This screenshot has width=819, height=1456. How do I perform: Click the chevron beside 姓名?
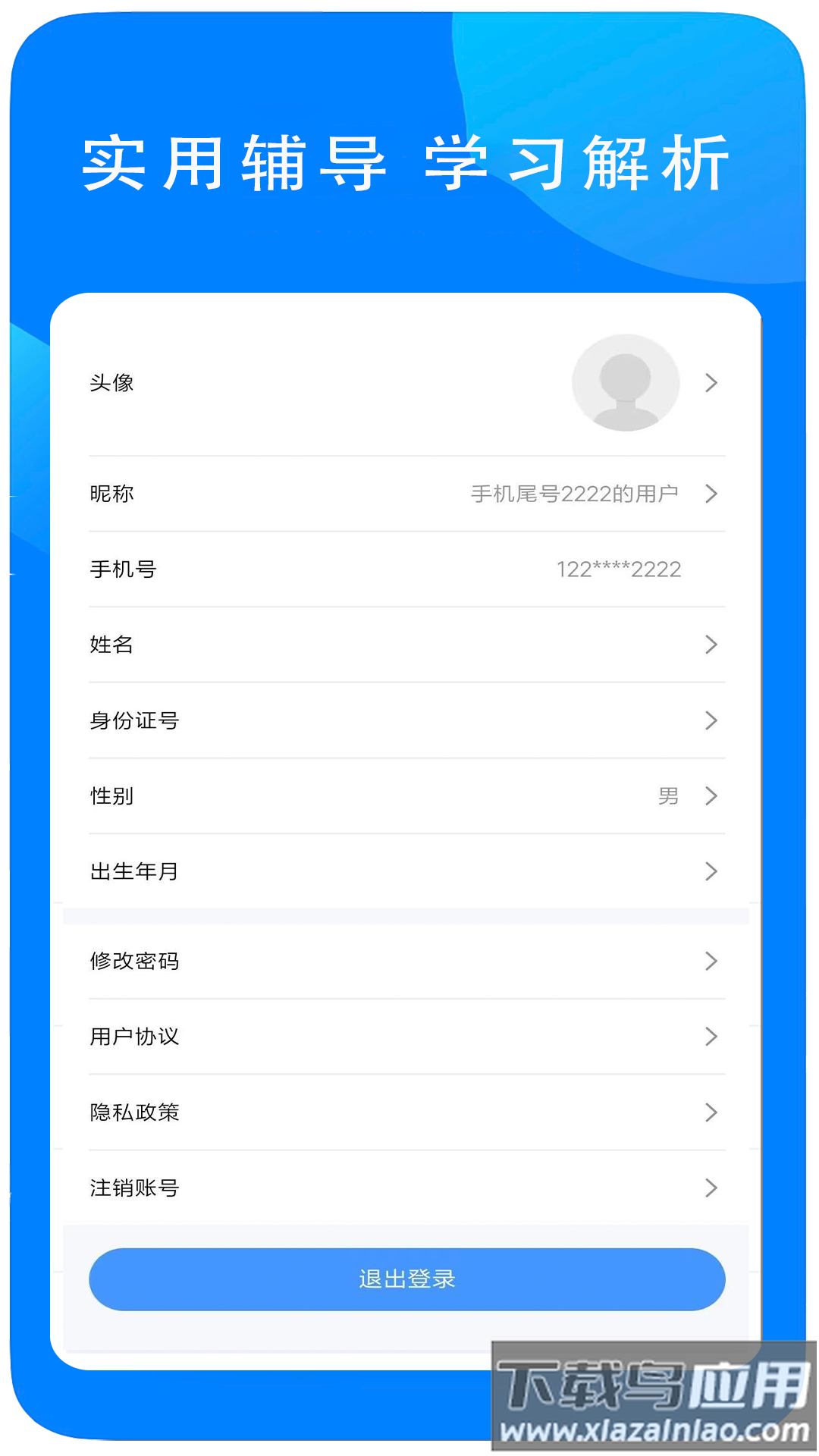point(711,645)
